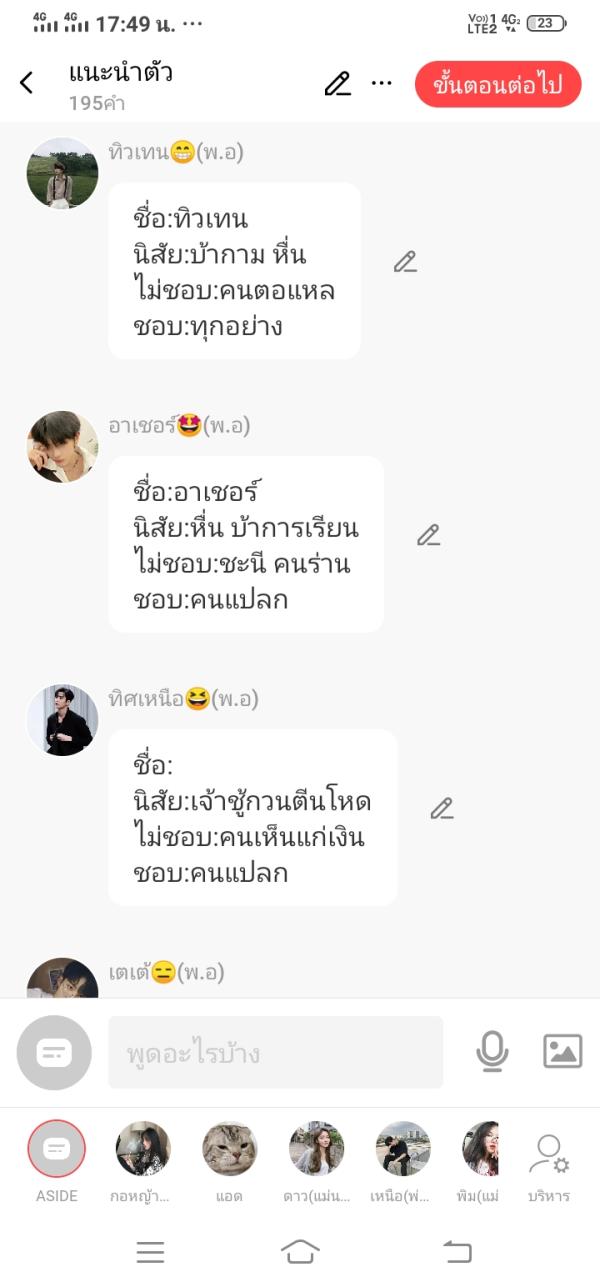600x1287 pixels.
Task: Go back from แนะนำตัว screen
Action: click(27, 84)
